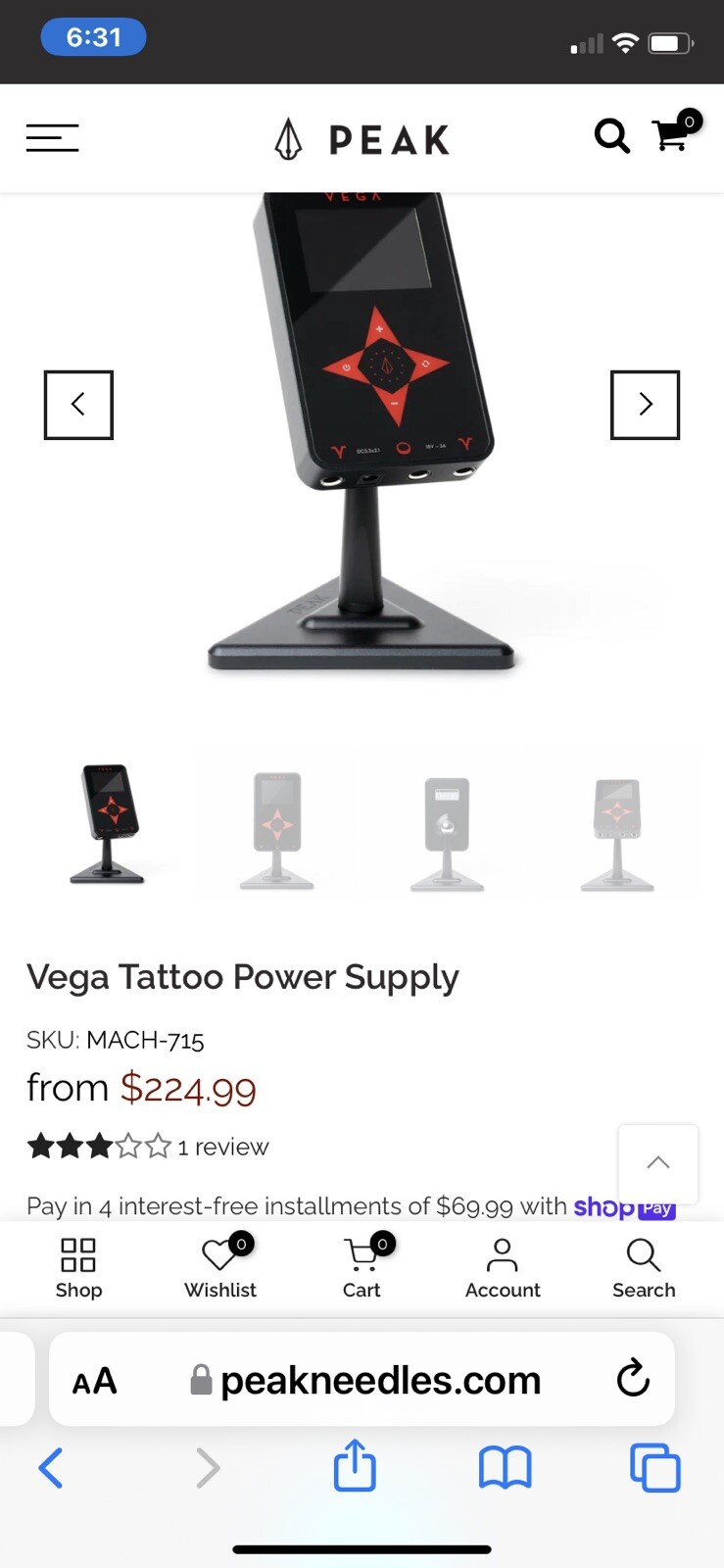
Task: Switch to the Cart tab
Action: click(362, 1268)
